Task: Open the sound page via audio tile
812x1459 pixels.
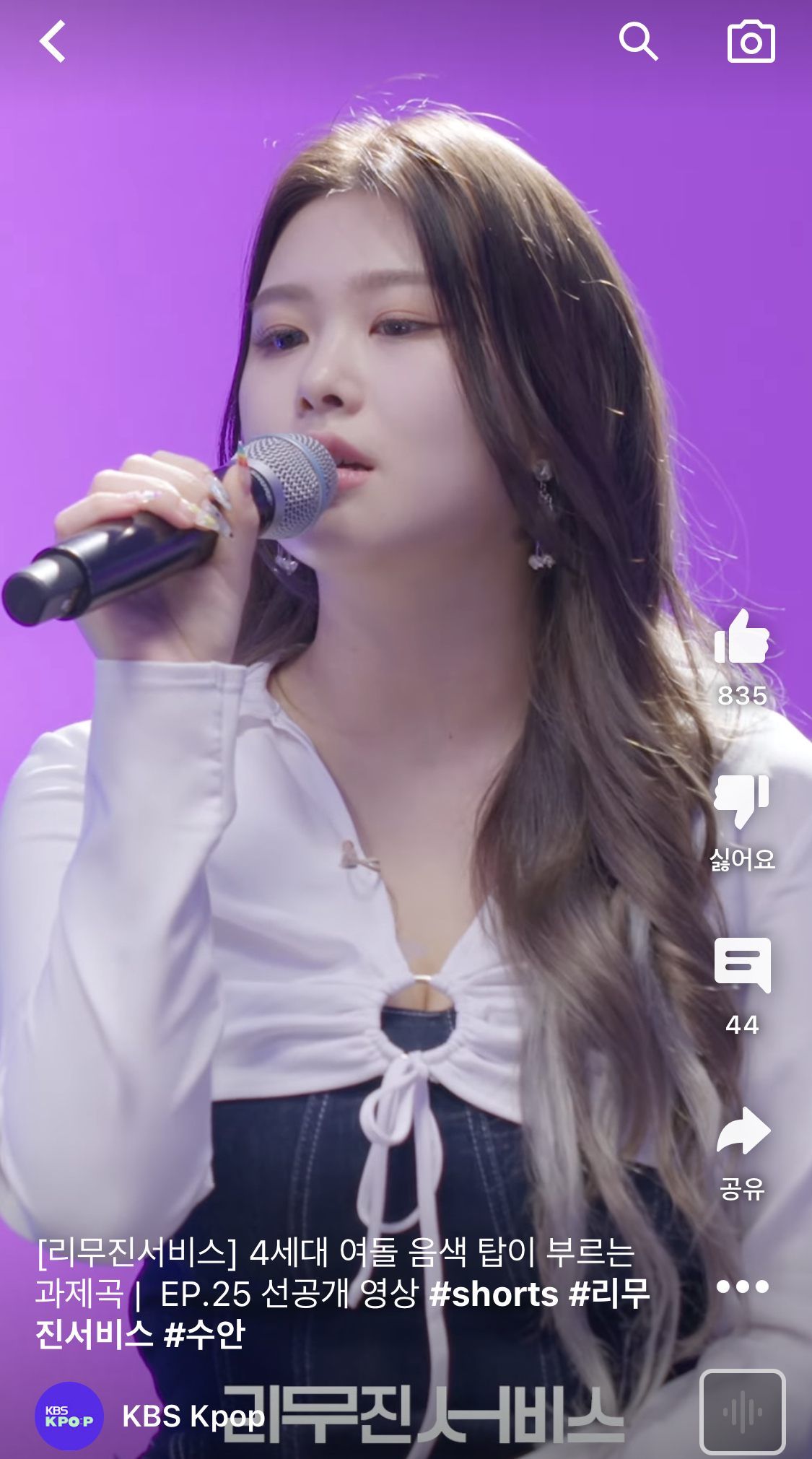Action: tap(742, 1411)
